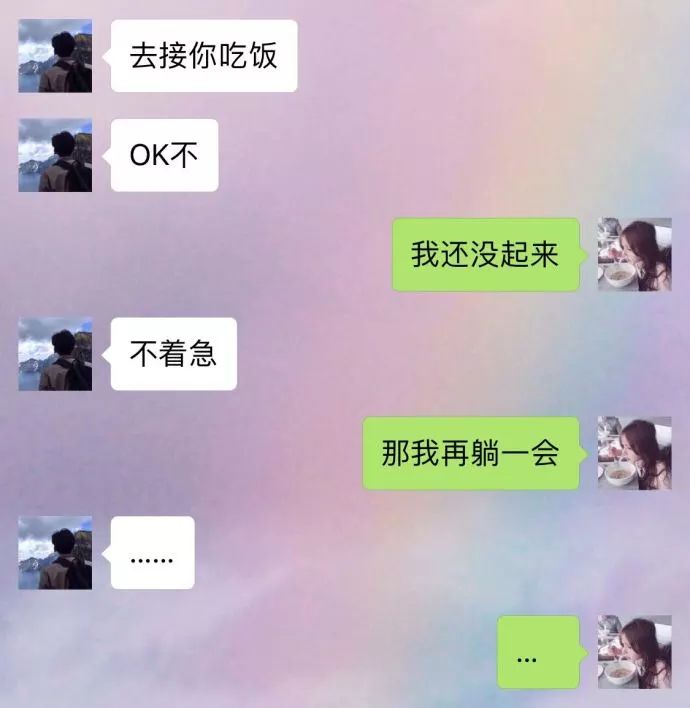Screen dimensions: 690x708
Task: View the avatar beside the 我还没起来 message
Action: 634,254
